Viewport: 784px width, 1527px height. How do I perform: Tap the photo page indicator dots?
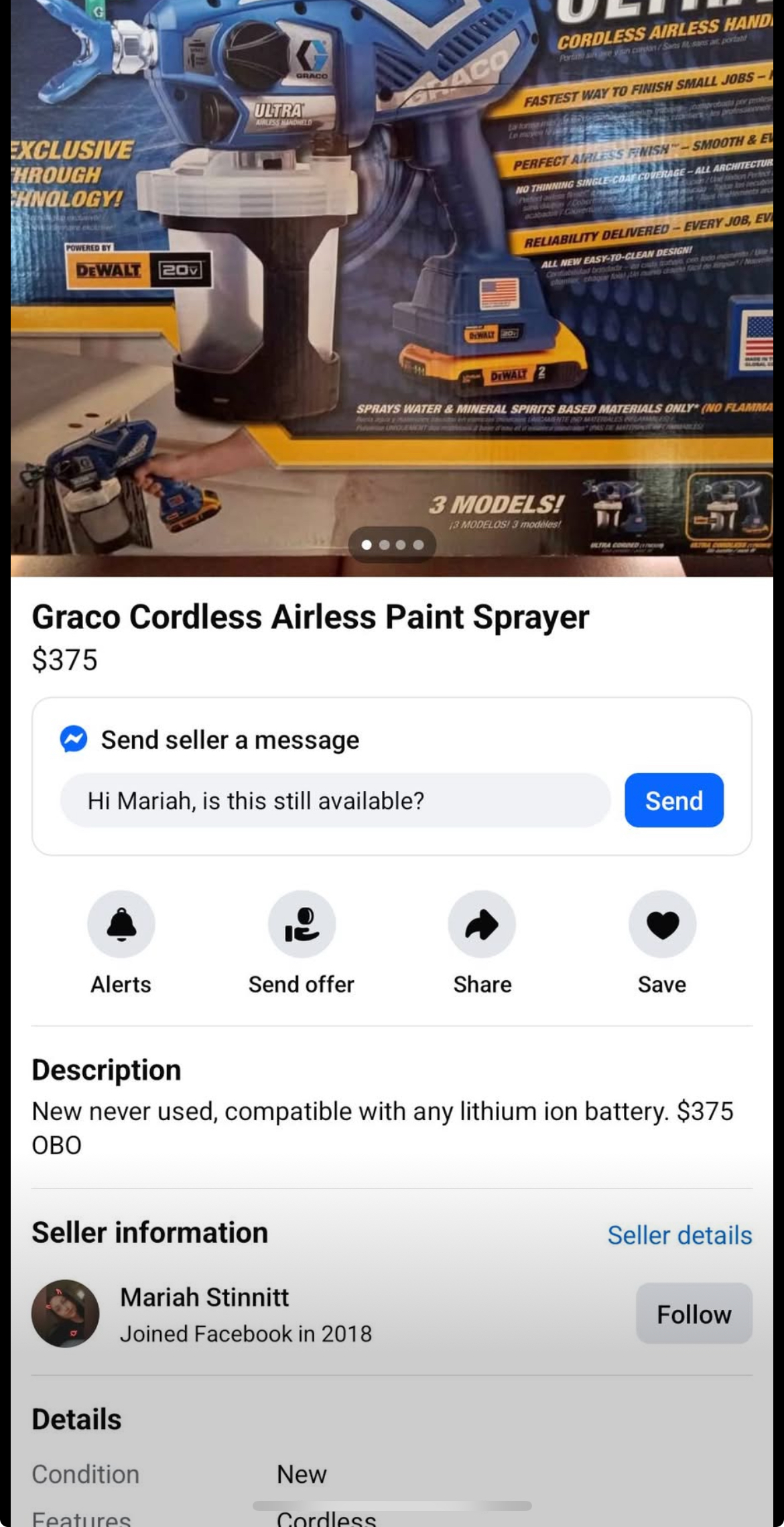(x=392, y=545)
